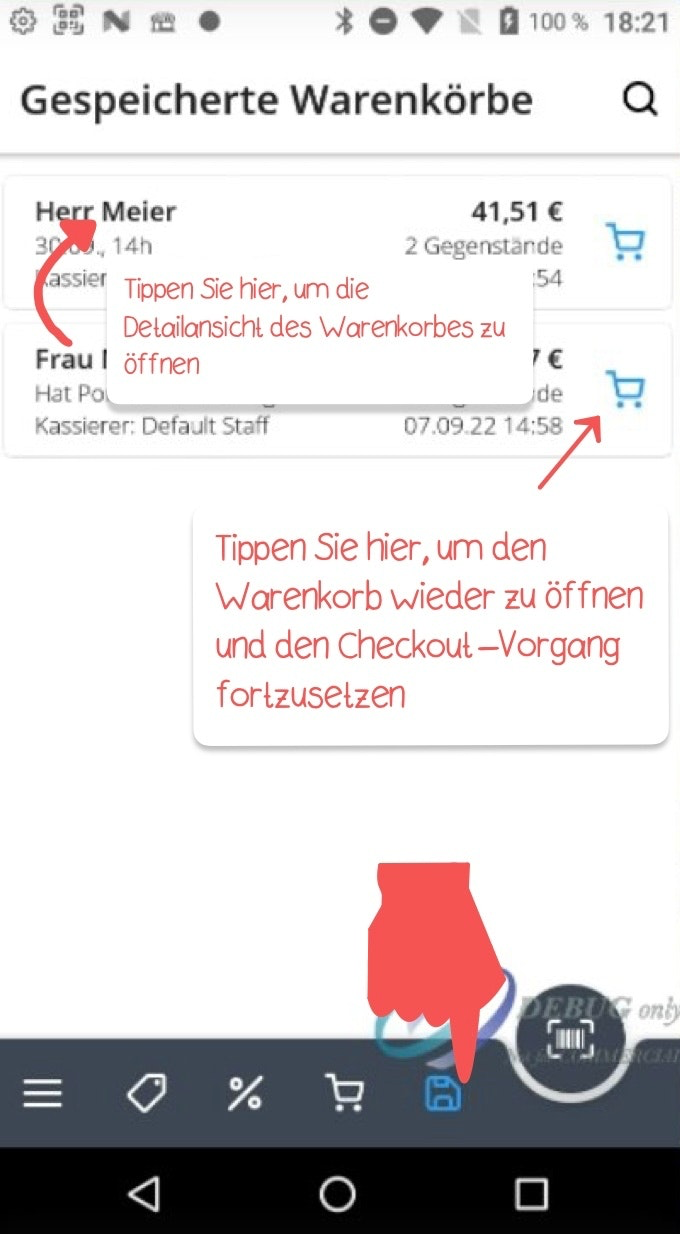The image size is (680, 1234).
Task: Go to the Android home screen
Action: click(338, 1192)
